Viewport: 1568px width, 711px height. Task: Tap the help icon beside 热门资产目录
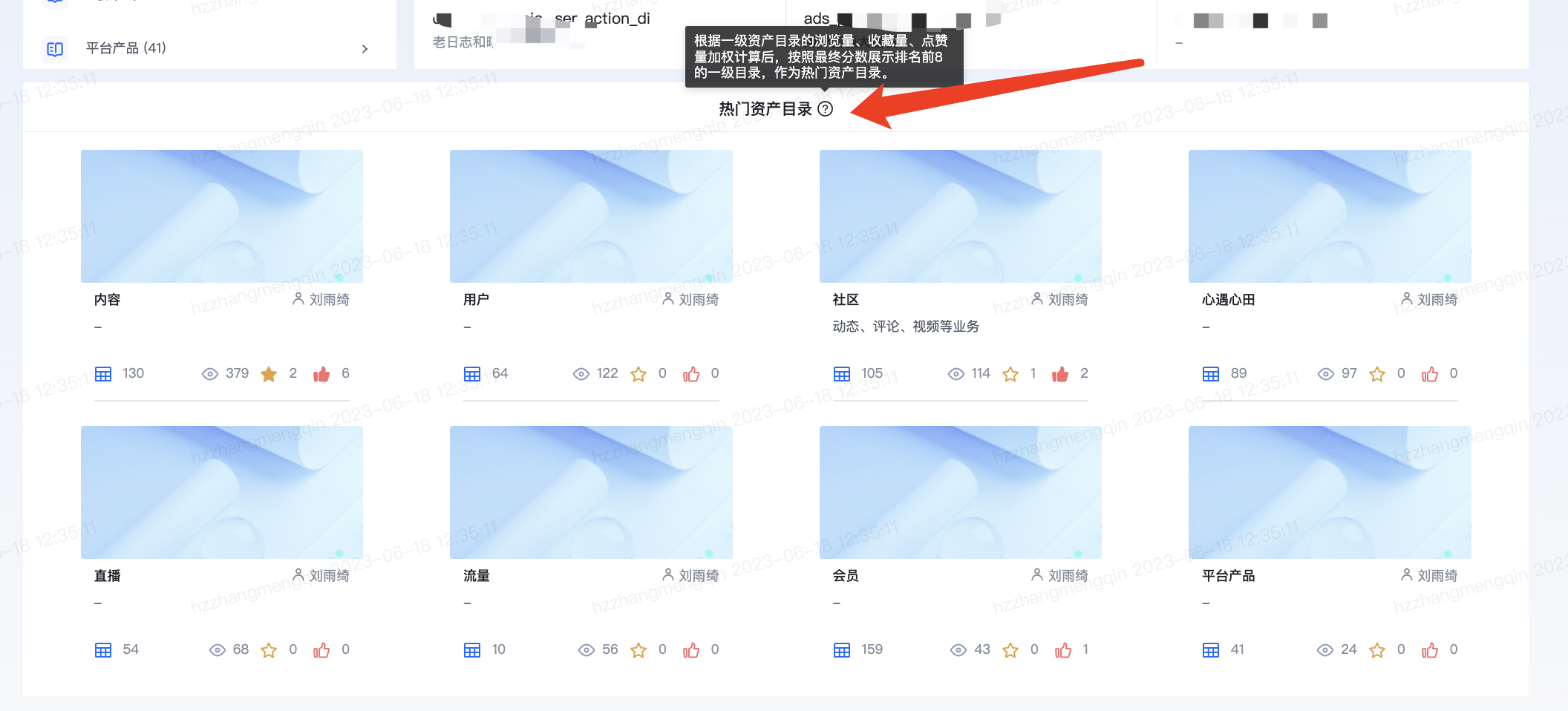825,109
